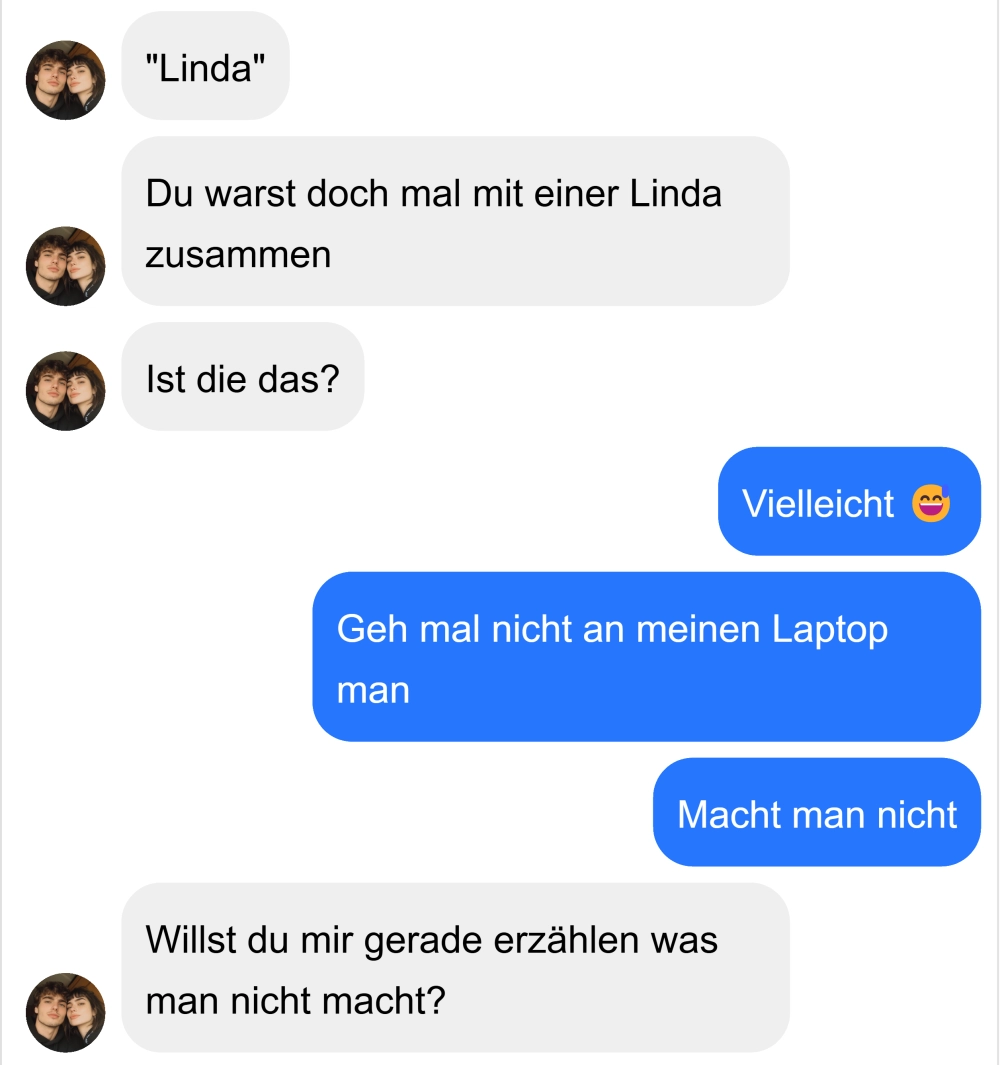Tap the avatar next to "Willst du mir gerade"
This screenshot has height=1065, width=1000.
(66, 1012)
